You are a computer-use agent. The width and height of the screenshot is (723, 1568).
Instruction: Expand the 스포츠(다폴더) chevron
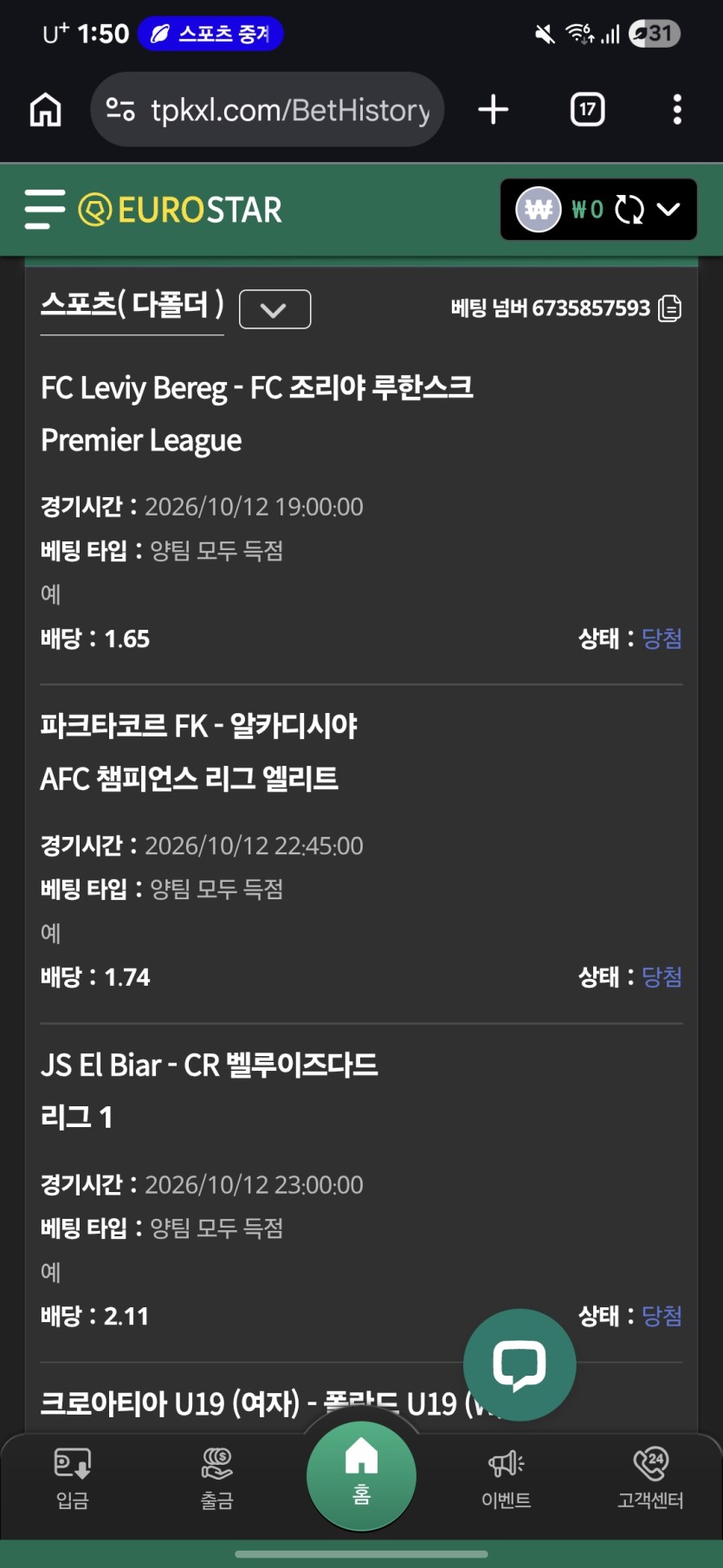[274, 309]
